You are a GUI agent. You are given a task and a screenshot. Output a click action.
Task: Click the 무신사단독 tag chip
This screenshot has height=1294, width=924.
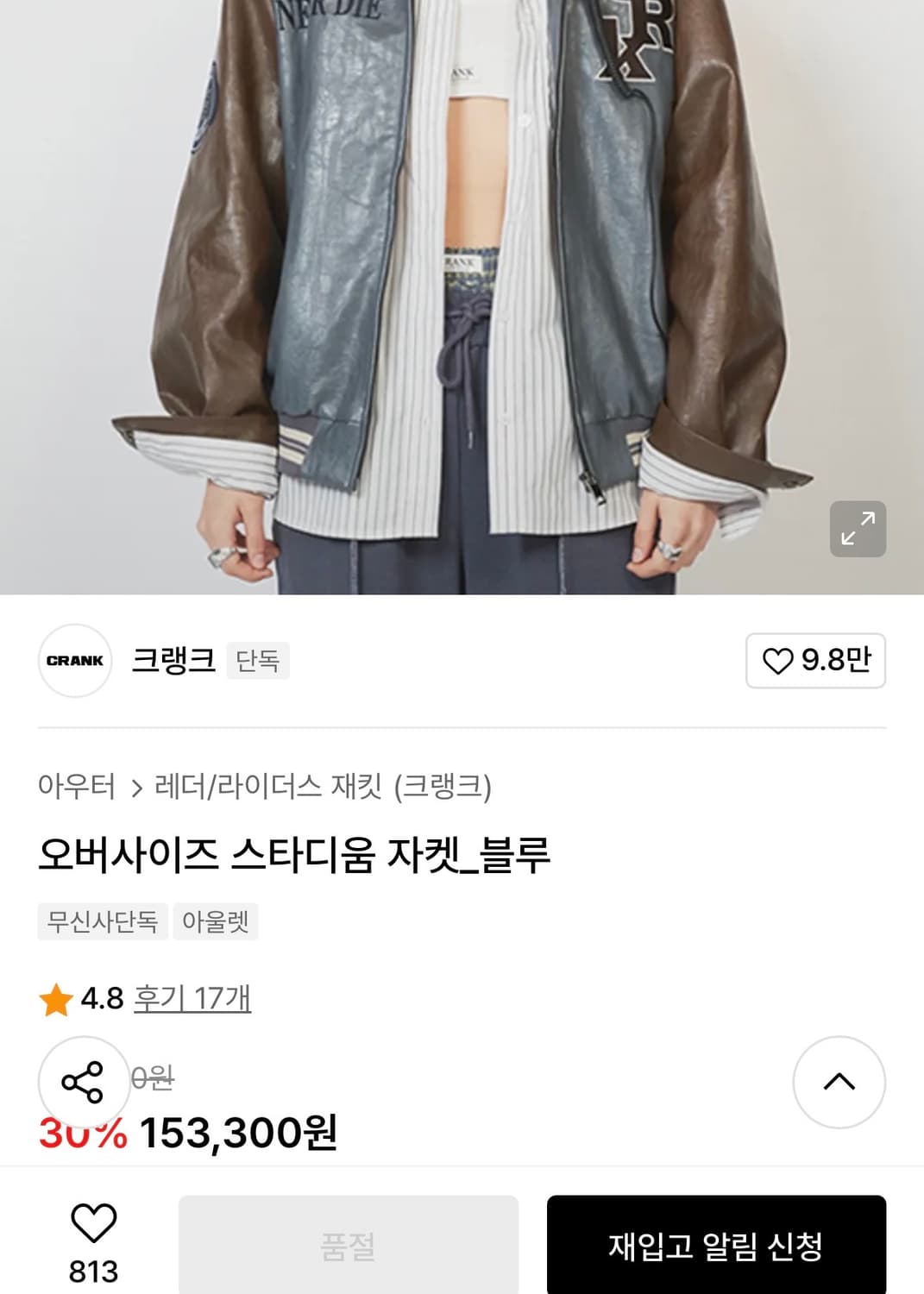[x=103, y=922]
